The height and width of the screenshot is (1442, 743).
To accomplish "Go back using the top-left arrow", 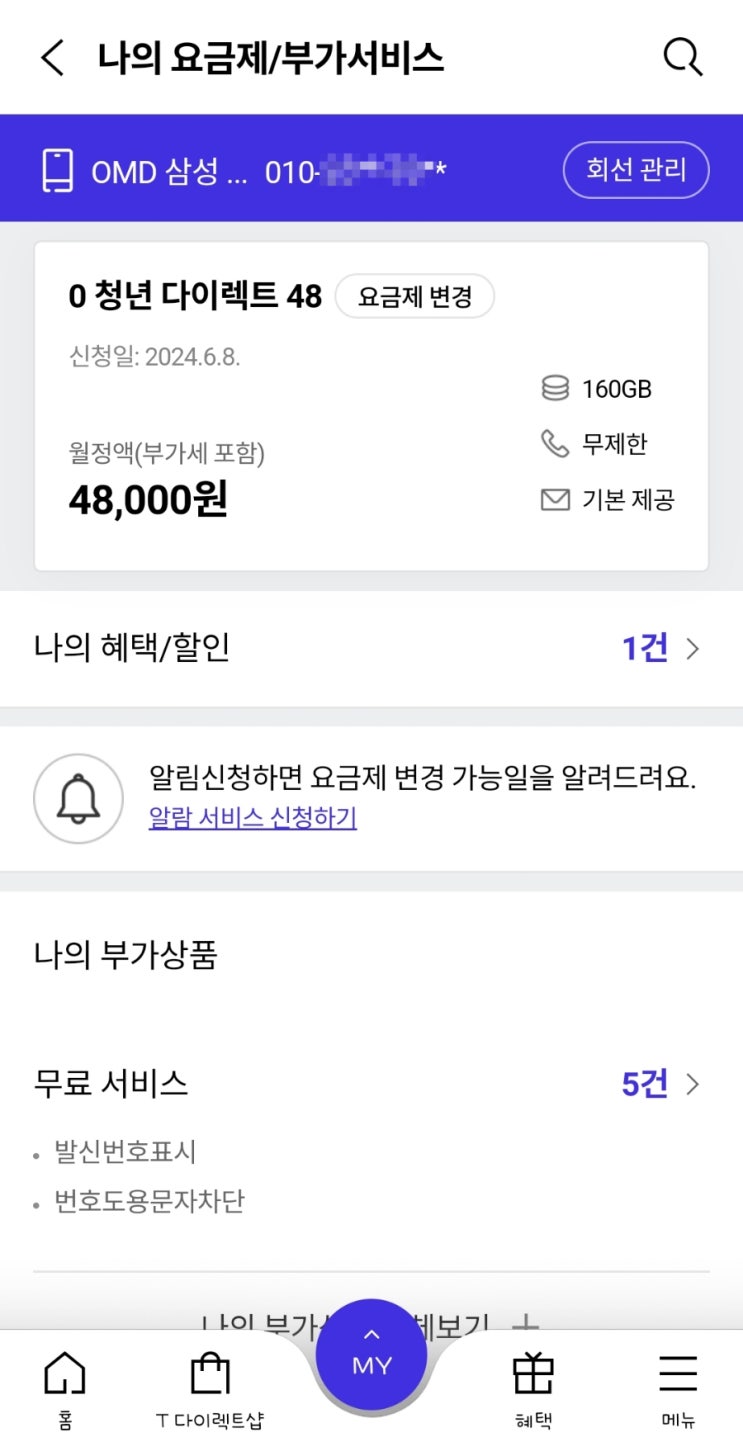I will [53, 58].
